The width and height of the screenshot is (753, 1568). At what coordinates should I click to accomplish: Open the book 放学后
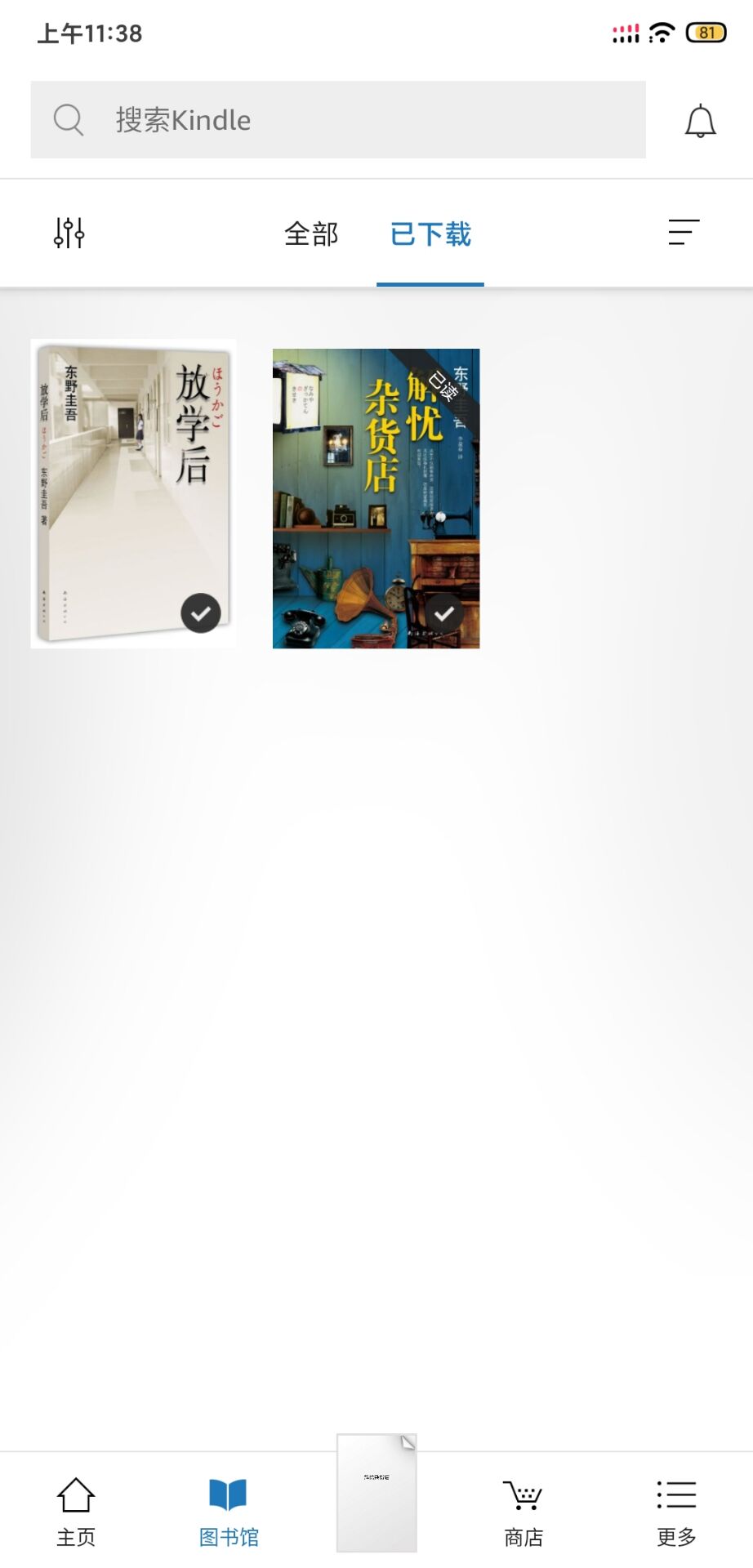tap(134, 493)
